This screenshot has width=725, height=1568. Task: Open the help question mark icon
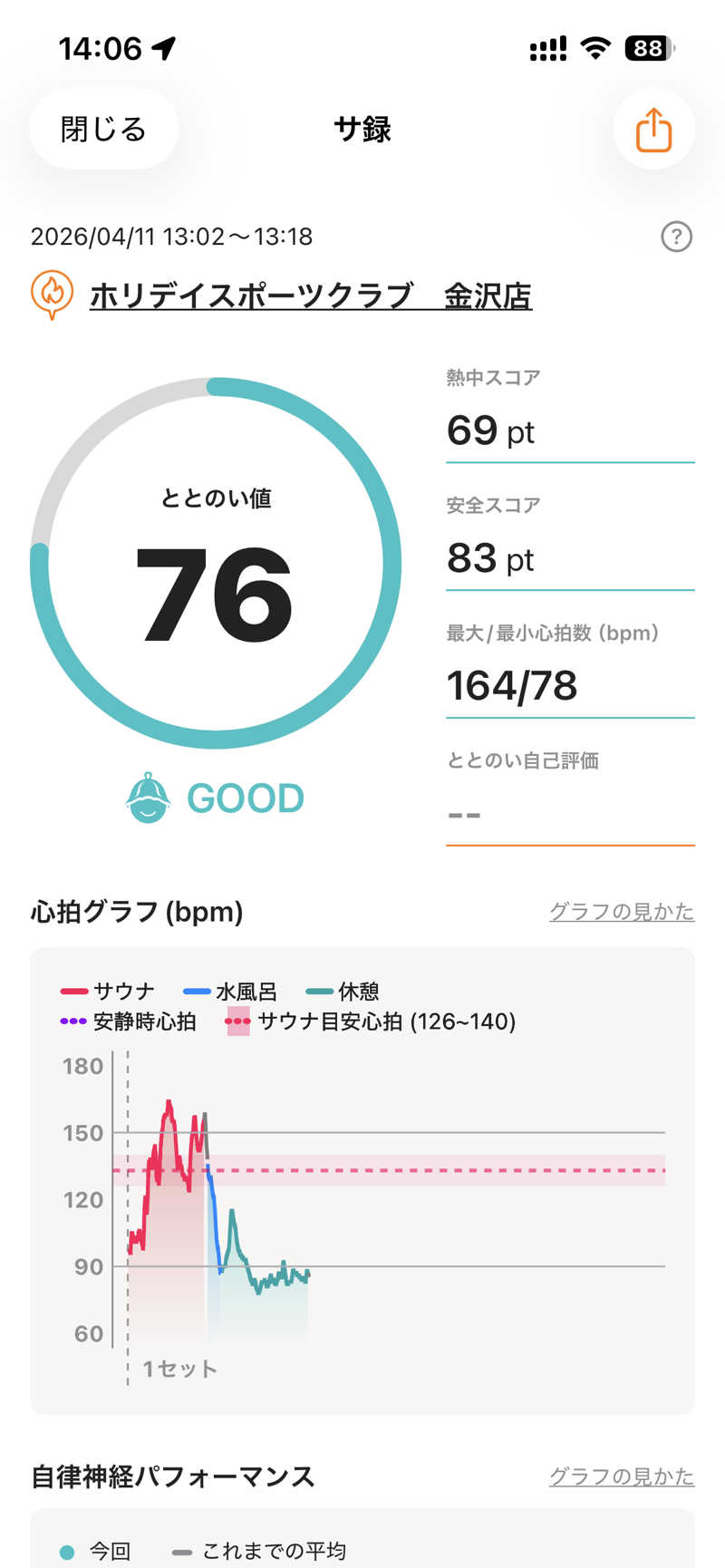(x=676, y=237)
